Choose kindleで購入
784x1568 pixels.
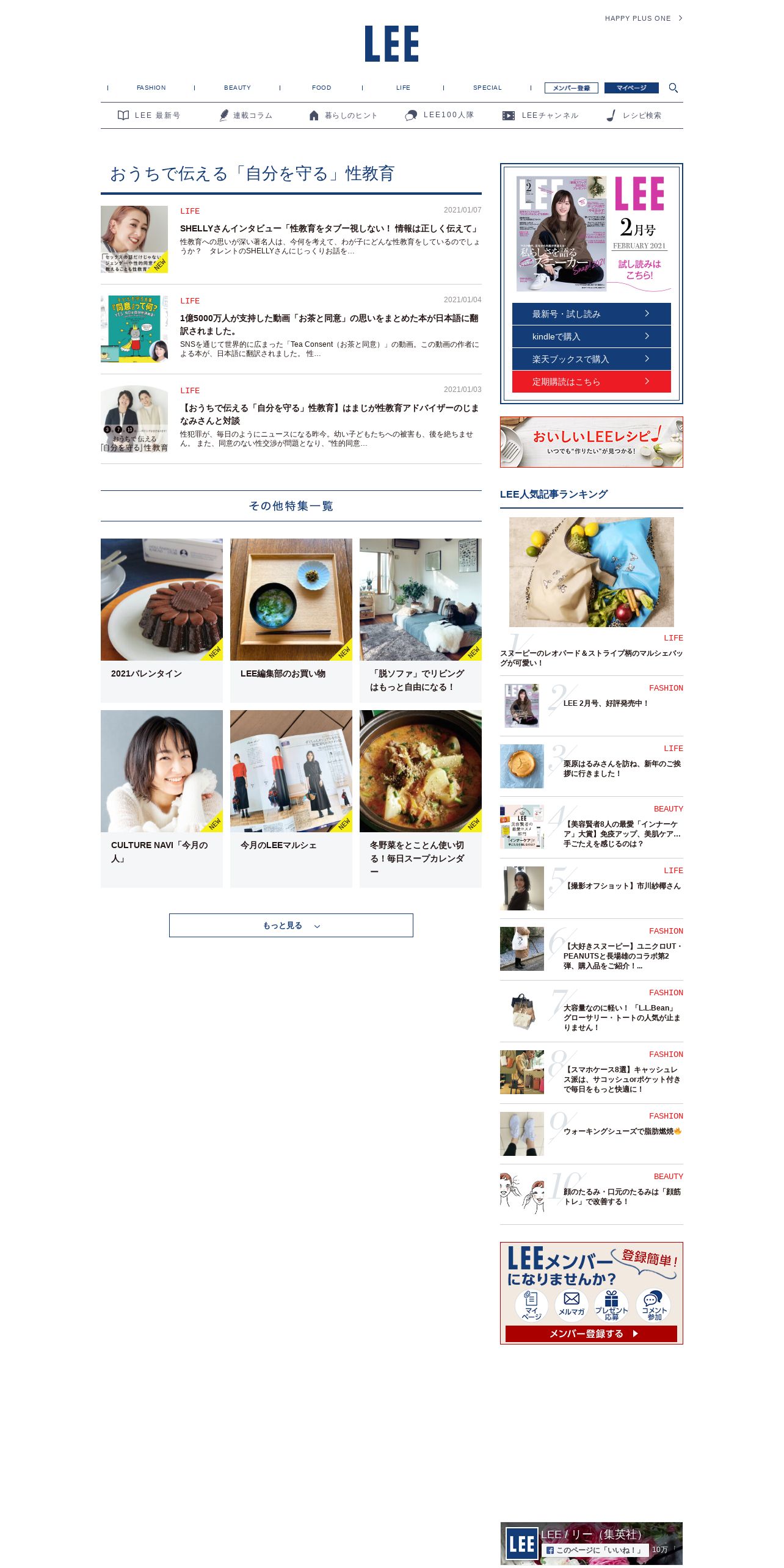pos(591,336)
